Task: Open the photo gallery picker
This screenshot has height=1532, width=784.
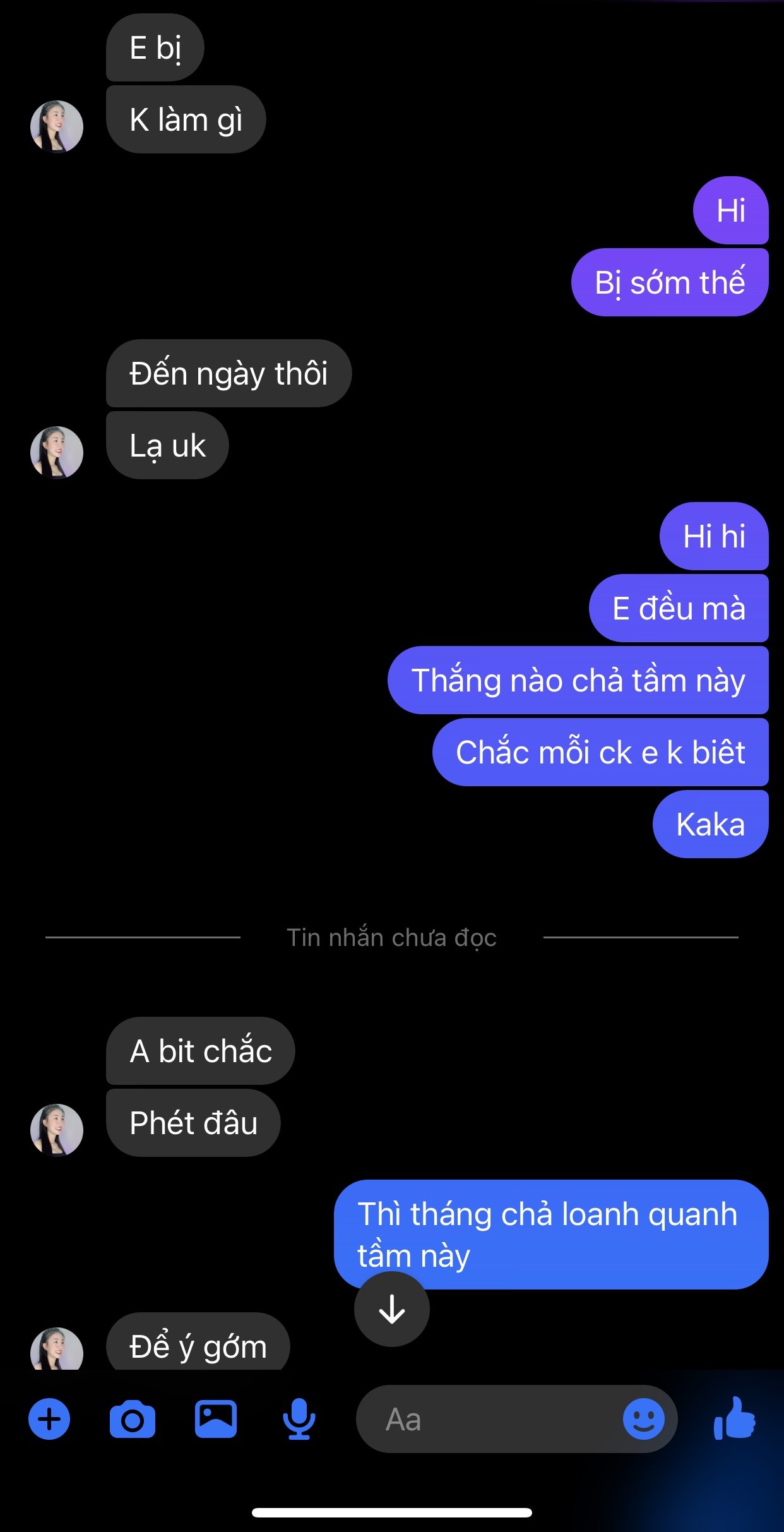Action: (216, 1419)
